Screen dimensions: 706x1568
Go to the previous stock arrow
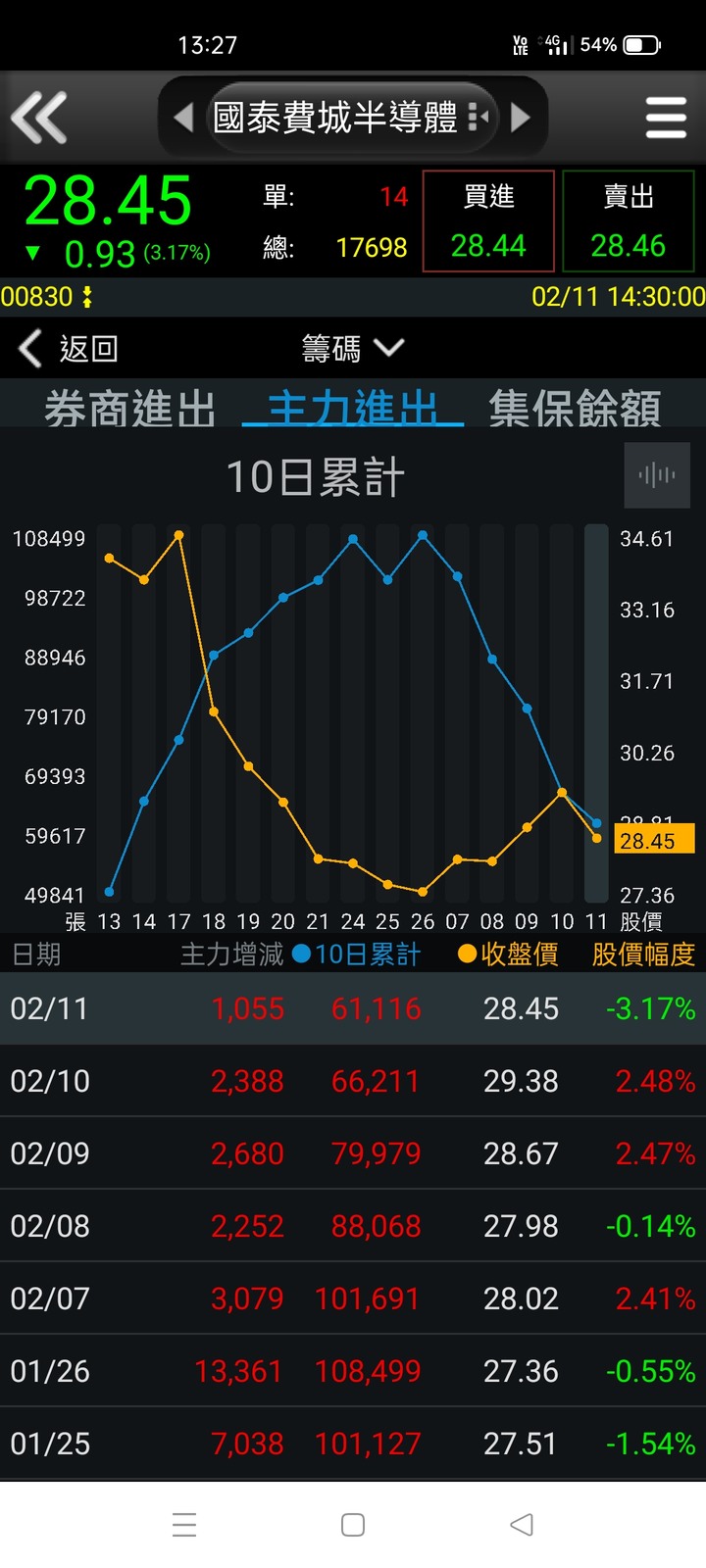coord(183,118)
